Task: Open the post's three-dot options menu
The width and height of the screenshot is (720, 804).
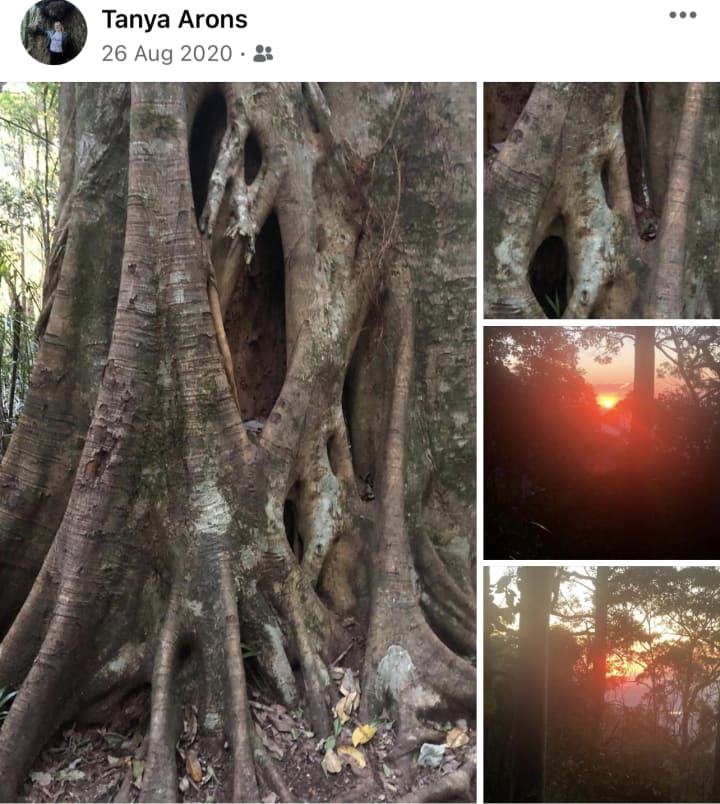Action: [682, 15]
